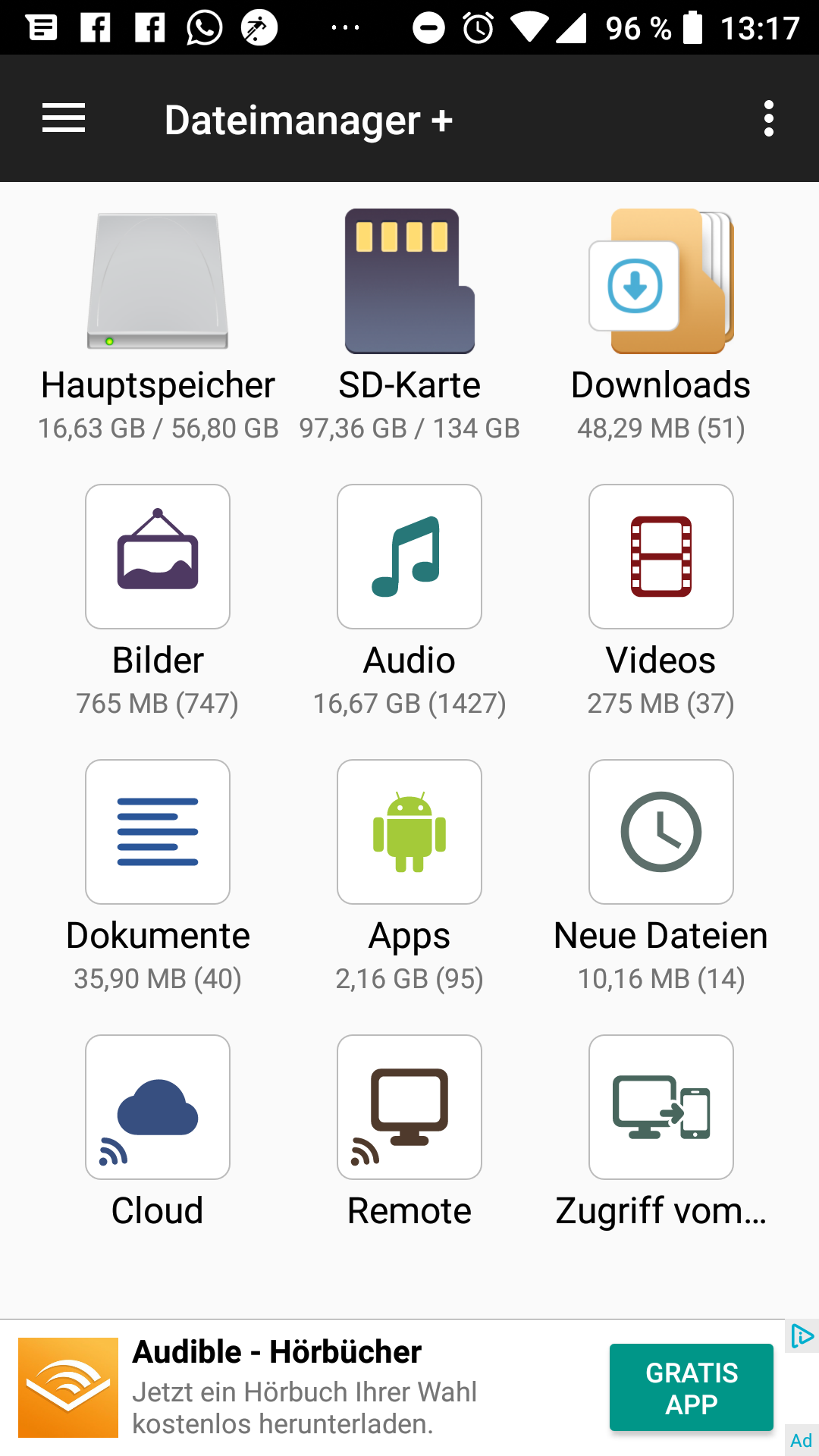819x1456 pixels.
Task: Tap the Ad info label
Action: [802, 1439]
